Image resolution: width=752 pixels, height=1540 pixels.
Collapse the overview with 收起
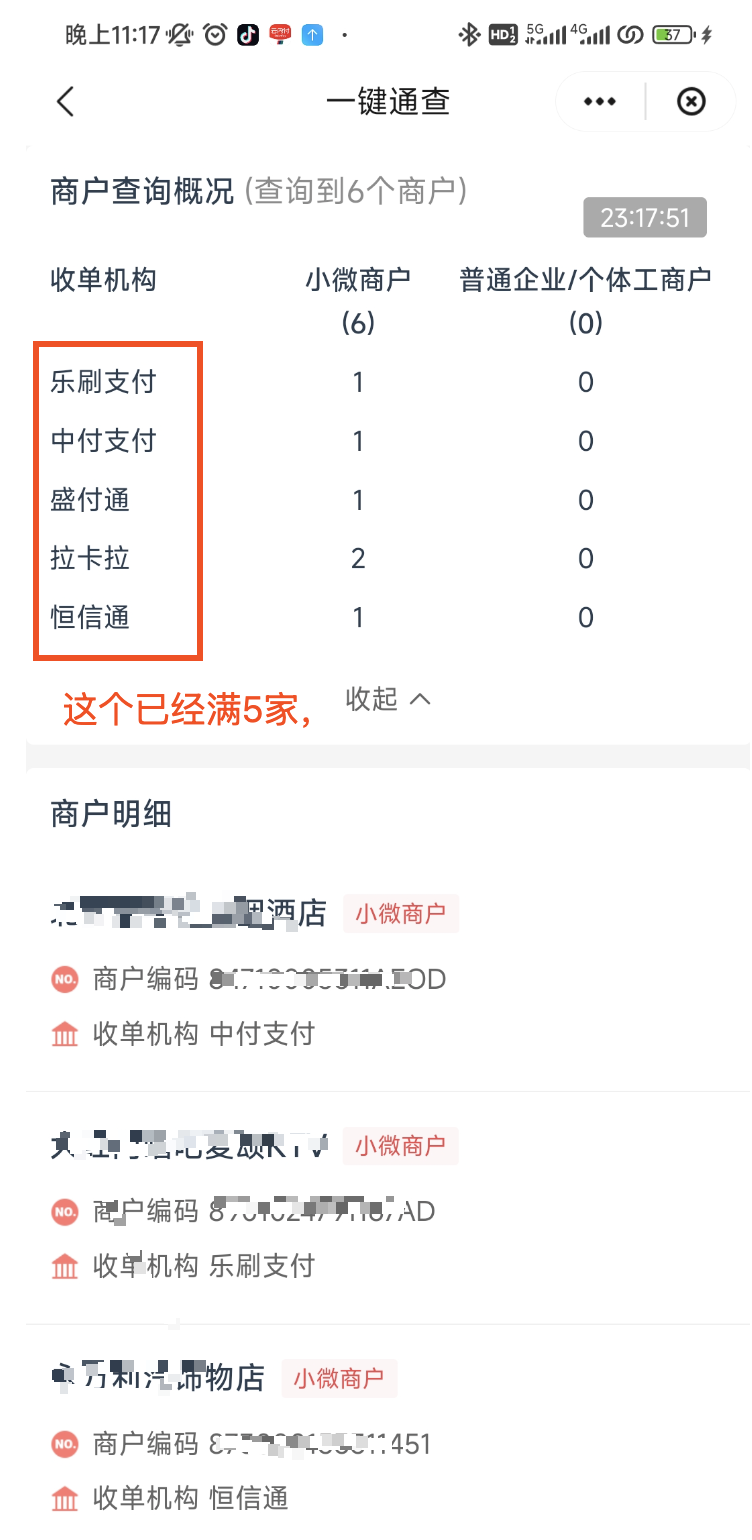[388, 699]
